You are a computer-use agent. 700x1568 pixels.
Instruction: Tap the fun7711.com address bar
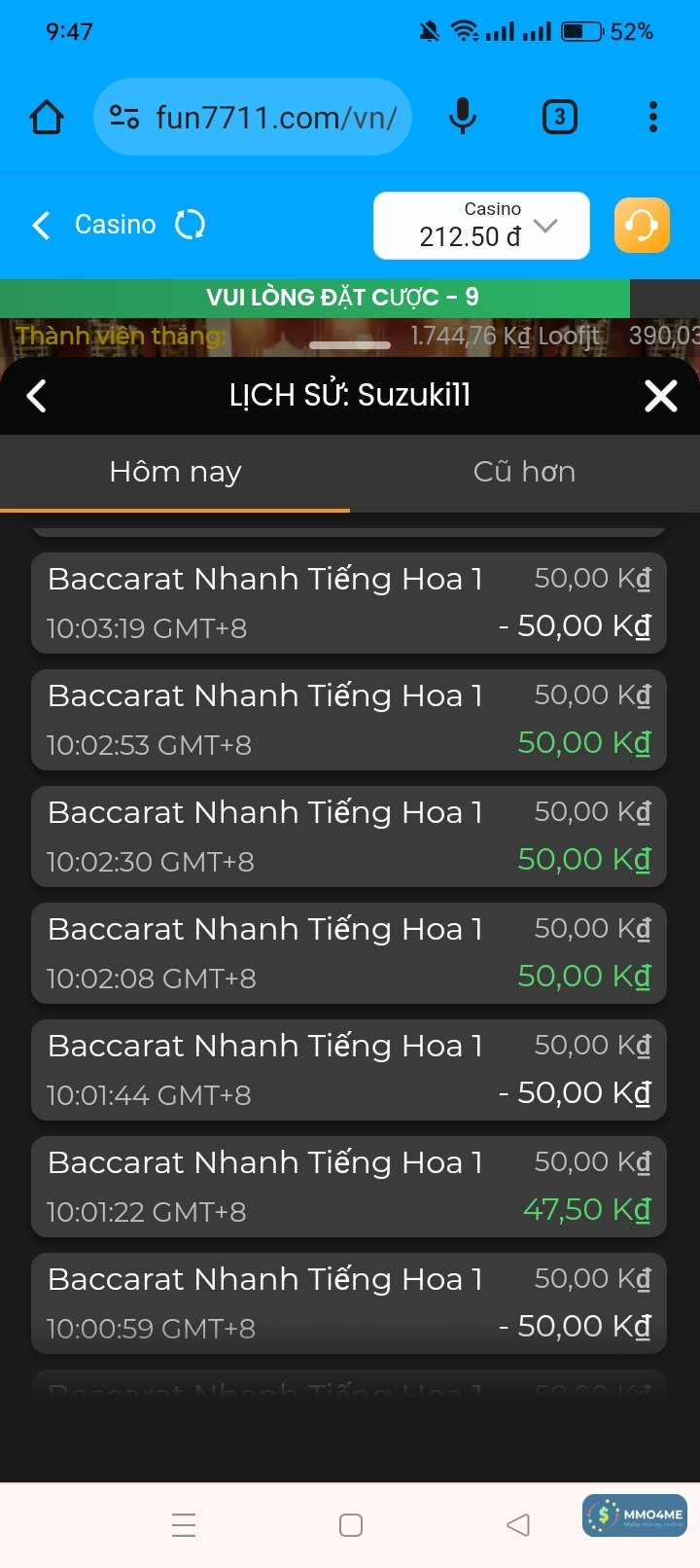coord(253,118)
